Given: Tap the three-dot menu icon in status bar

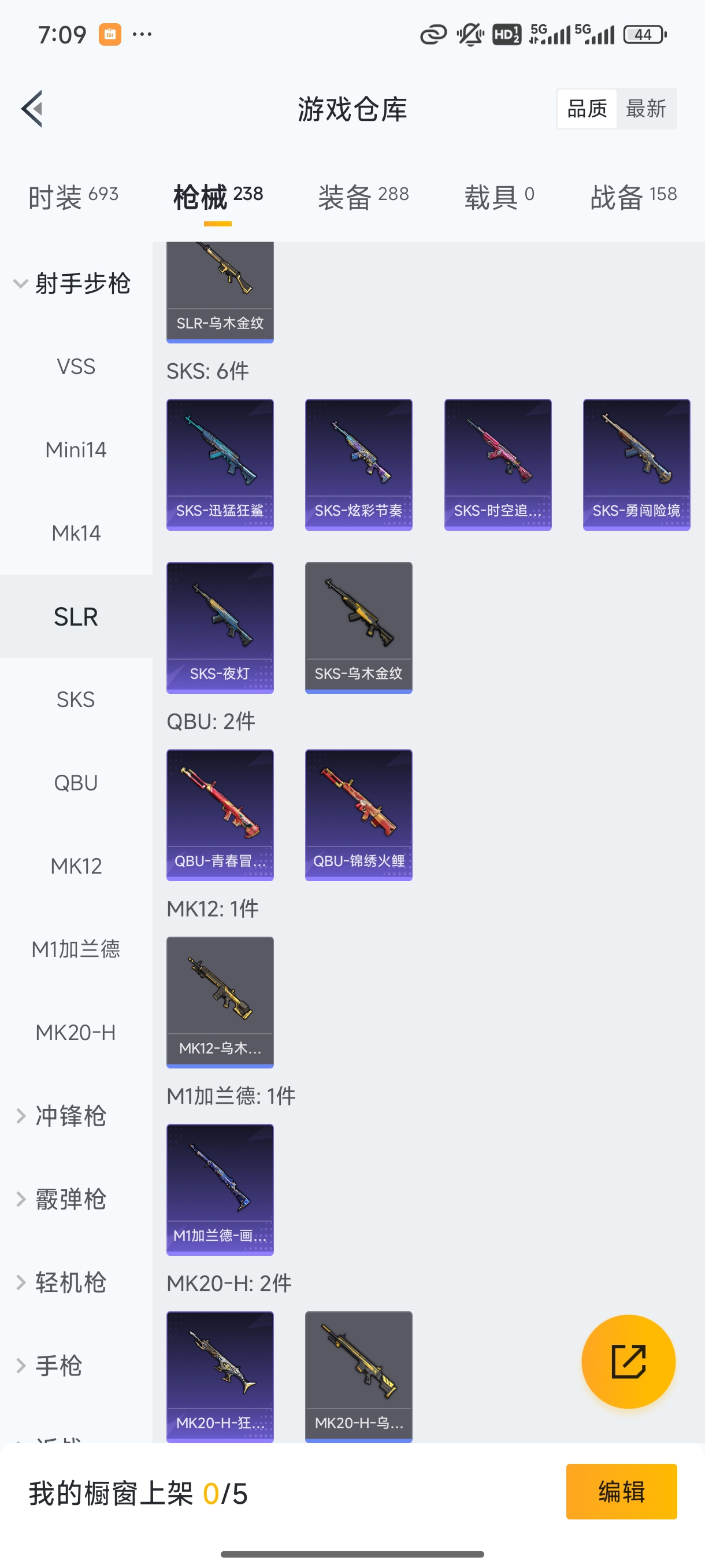Looking at the screenshot, I should pos(141,34).
